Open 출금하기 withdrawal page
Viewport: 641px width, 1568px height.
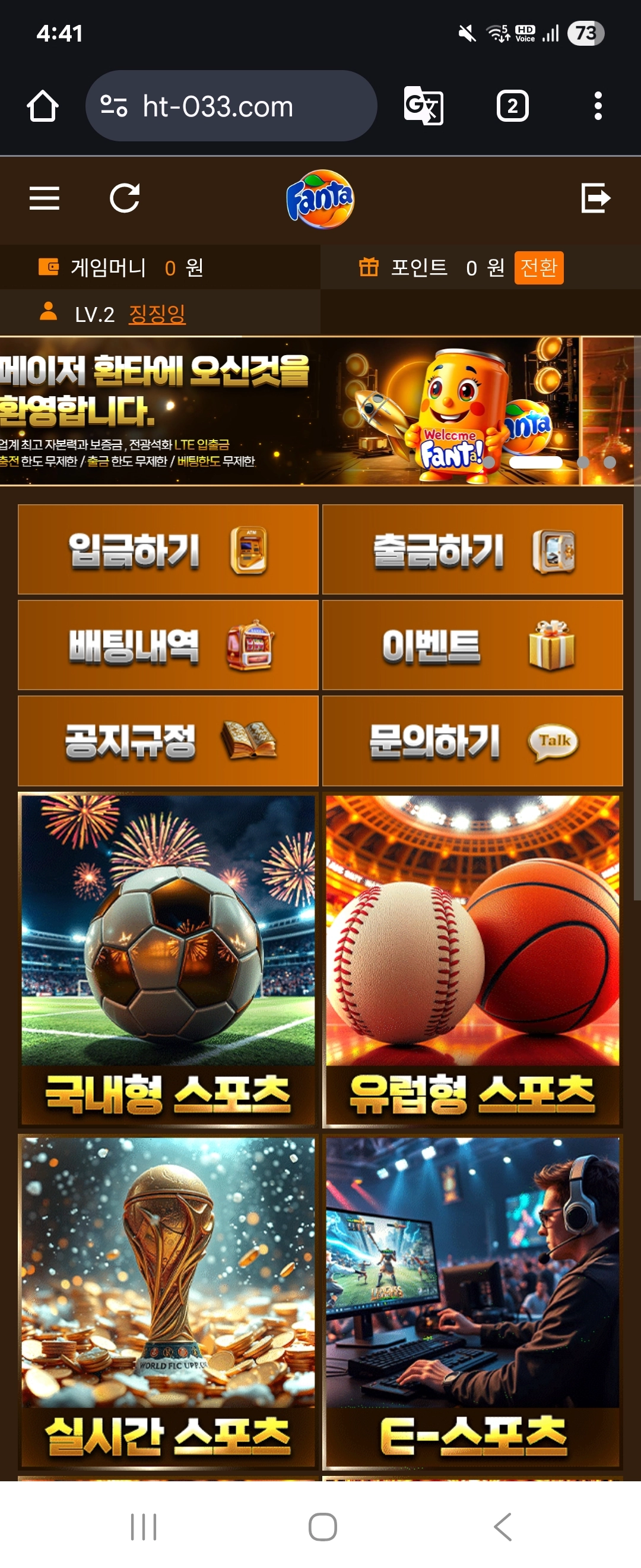click(x=472, y=549)
